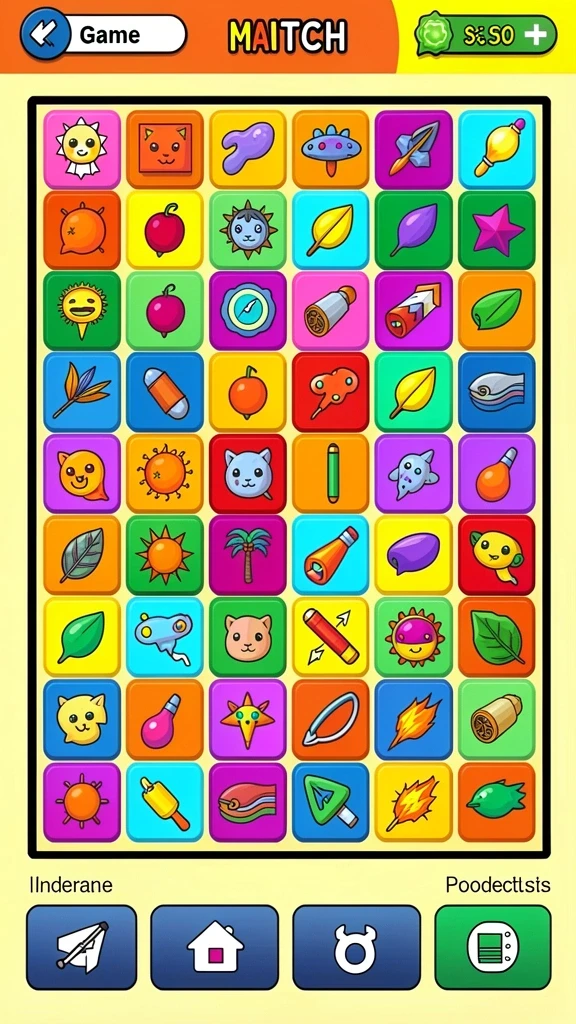Select the pink star tile
576x1024 pixels.
[x=497, y=231]
